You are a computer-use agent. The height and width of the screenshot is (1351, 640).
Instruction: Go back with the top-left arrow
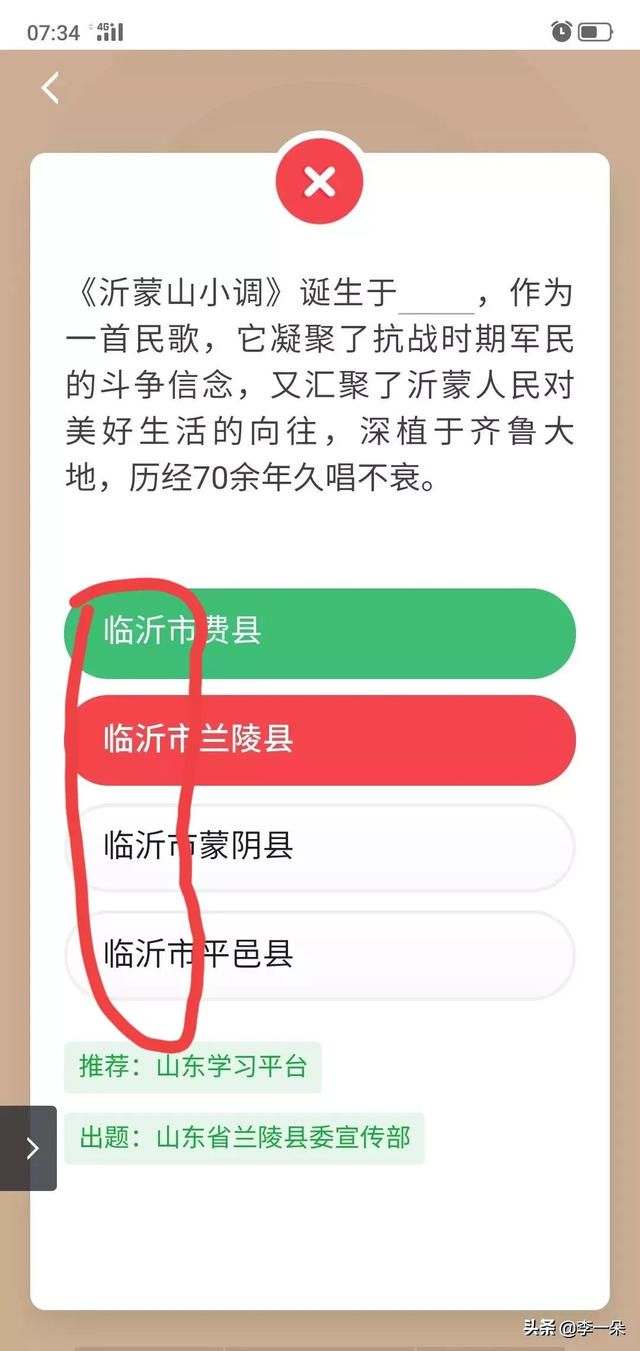pyautogui.click(x=50, y=88)
